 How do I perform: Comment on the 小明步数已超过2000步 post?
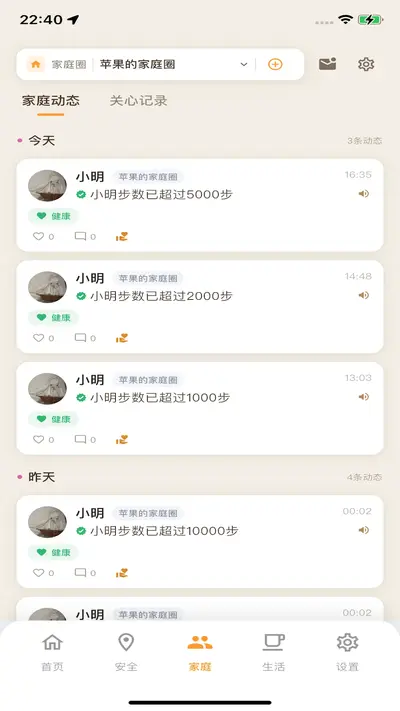point(85,338)
